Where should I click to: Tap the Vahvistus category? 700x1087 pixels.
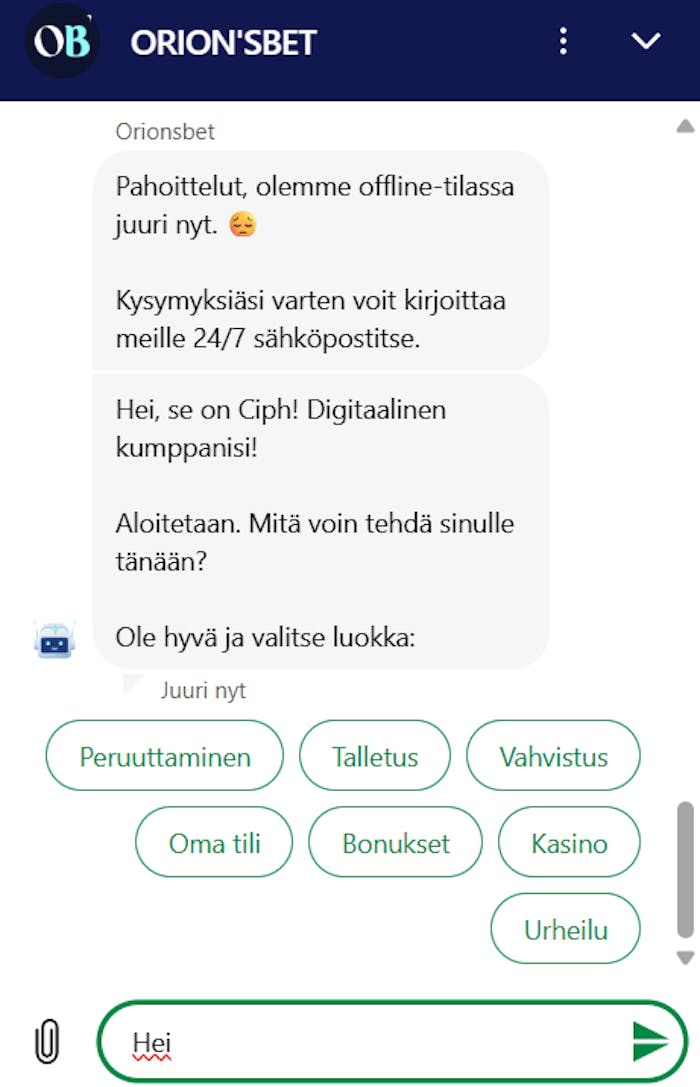tap(553, 756)
